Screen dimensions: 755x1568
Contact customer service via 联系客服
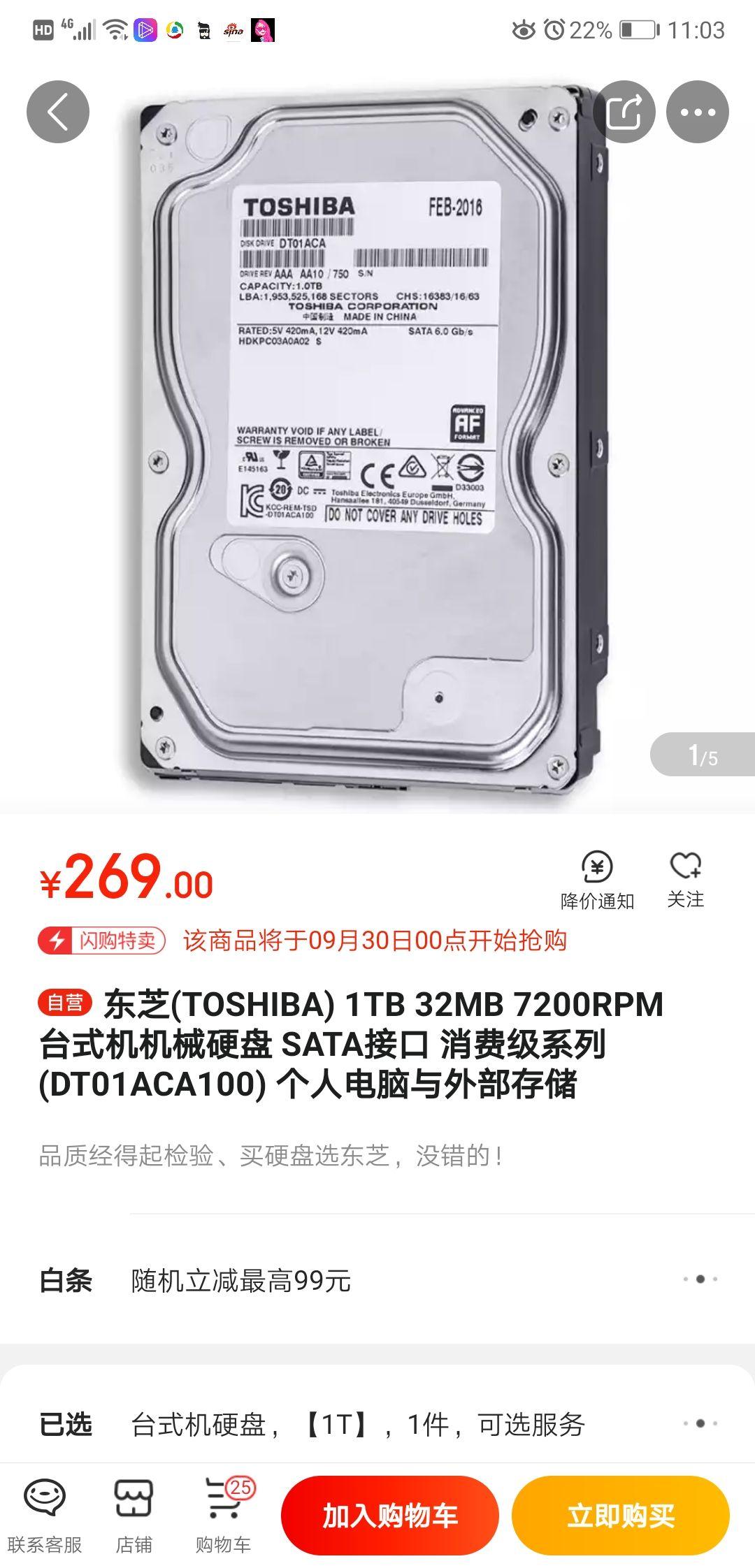[45, 1516]
